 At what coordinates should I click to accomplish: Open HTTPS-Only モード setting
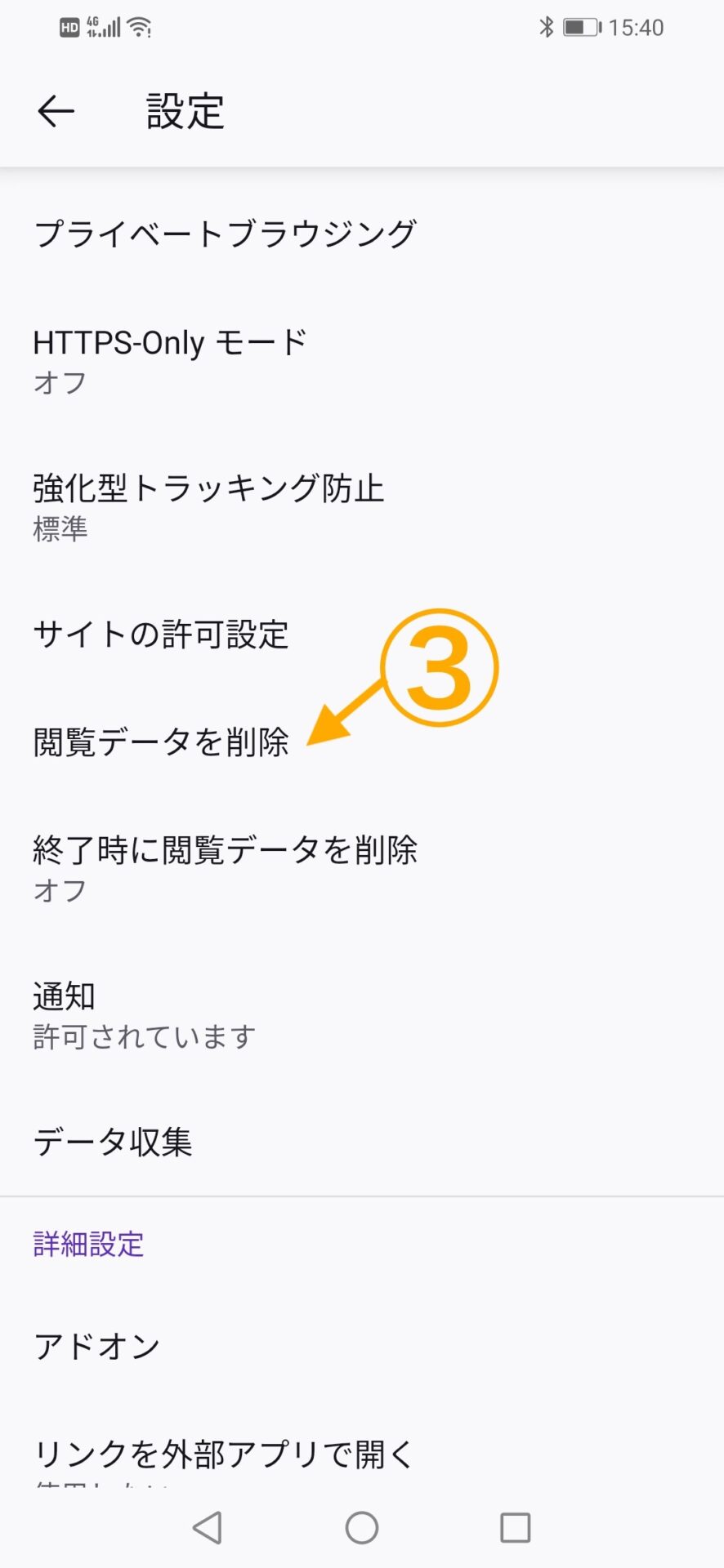[362, 361]
